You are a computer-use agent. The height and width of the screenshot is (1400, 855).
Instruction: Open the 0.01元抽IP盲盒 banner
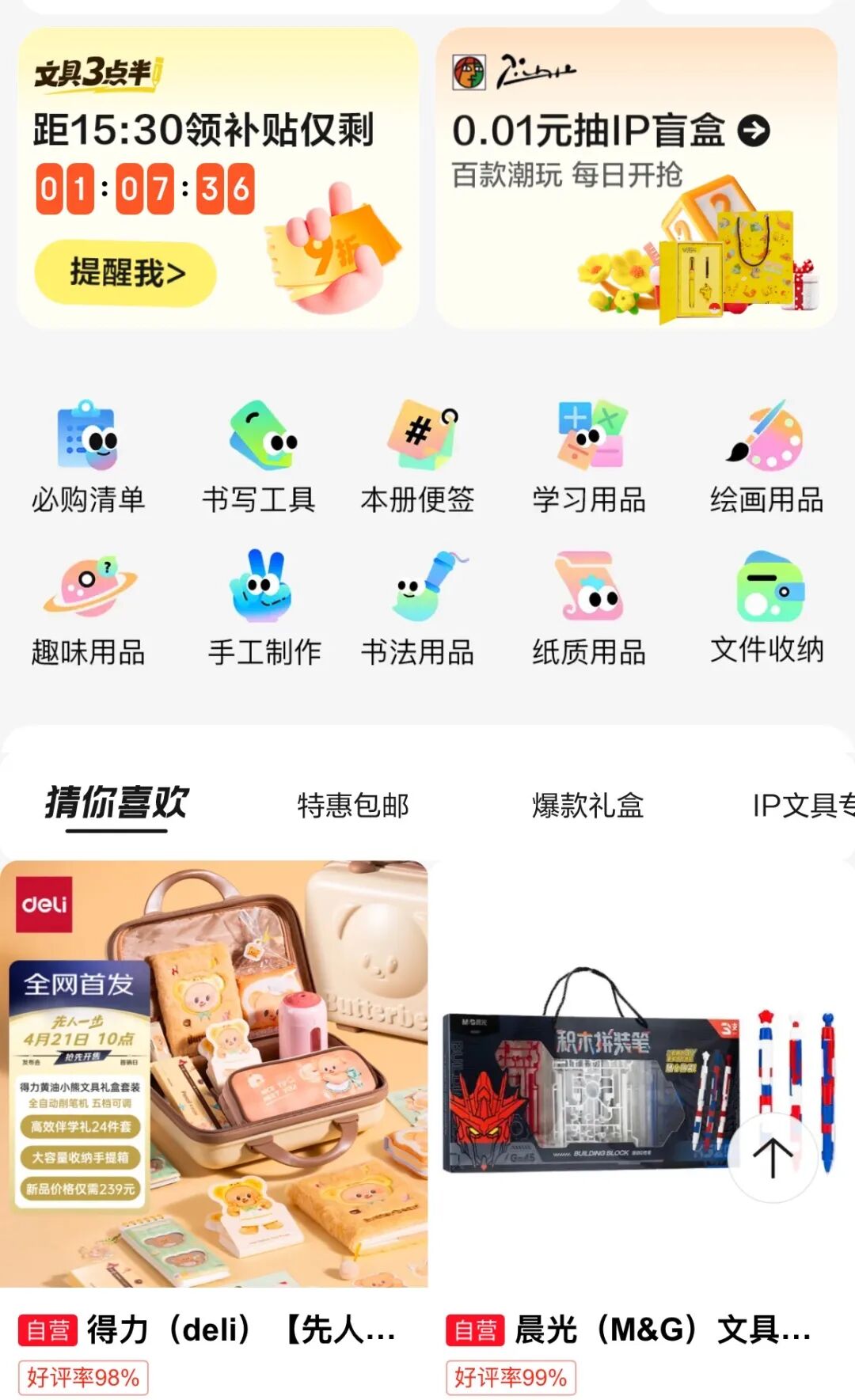pyautogui.click(x=636, y=178)
